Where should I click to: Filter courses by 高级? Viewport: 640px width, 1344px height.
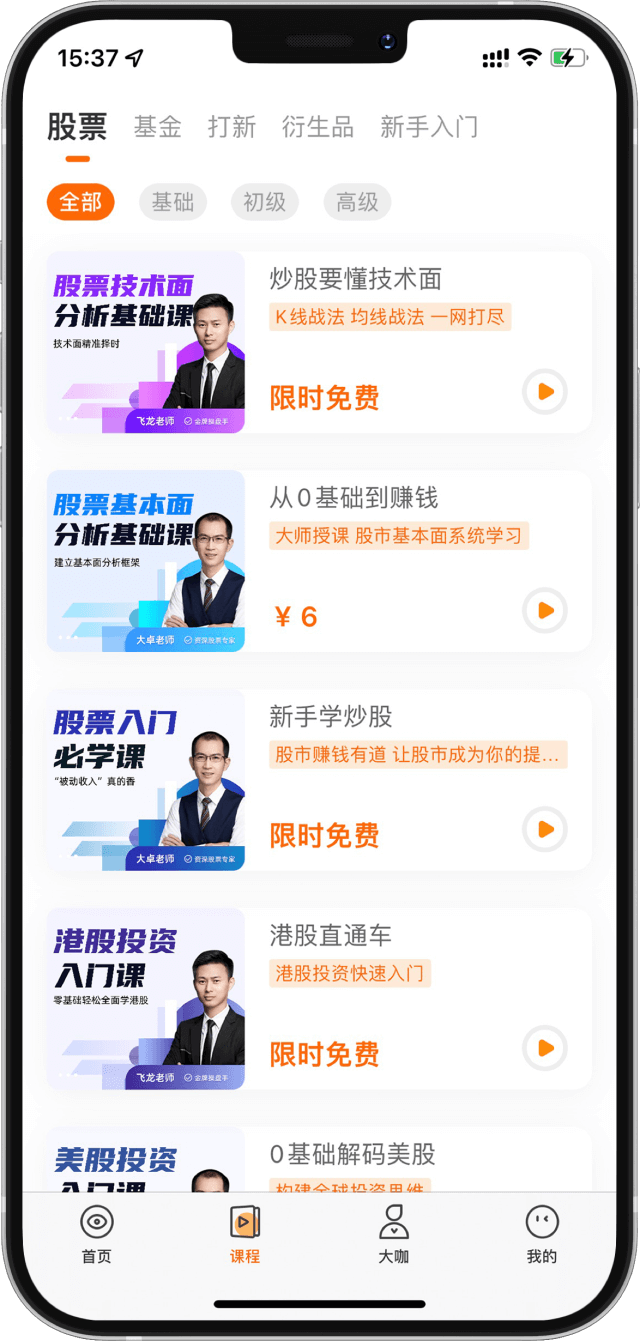click(x=357, y=202)
